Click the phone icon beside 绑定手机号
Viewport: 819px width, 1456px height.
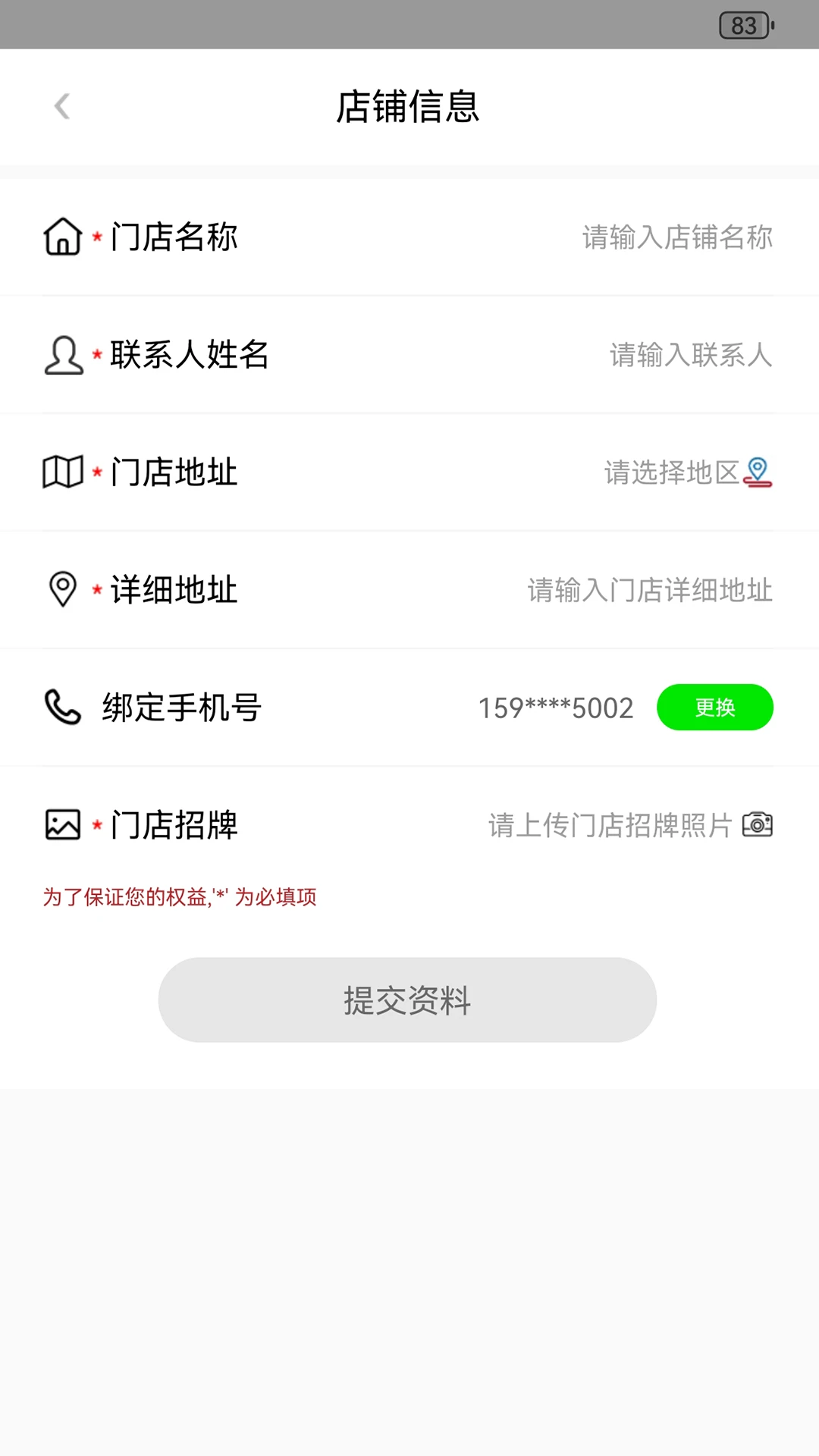pos(61,707)
